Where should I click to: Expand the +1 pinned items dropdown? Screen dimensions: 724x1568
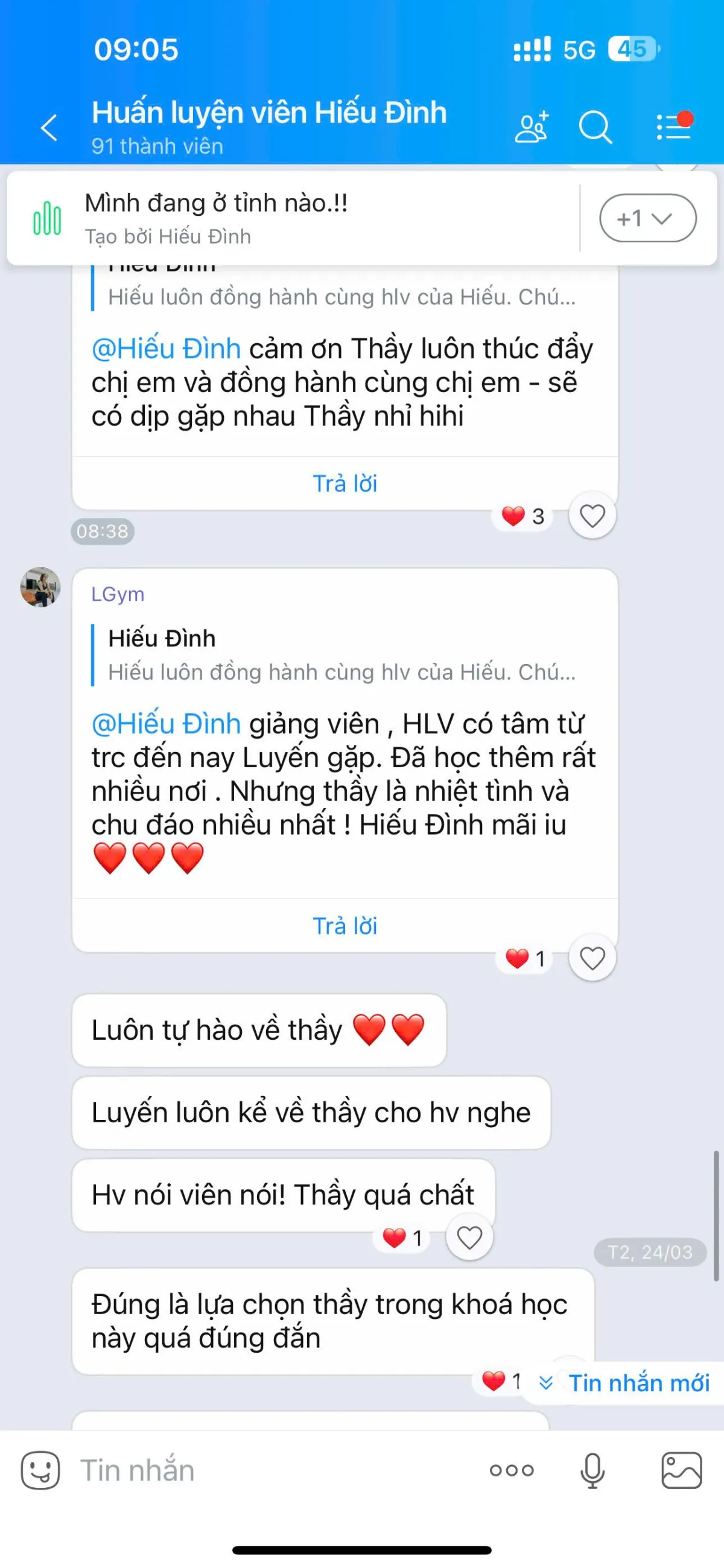[647, 218]
